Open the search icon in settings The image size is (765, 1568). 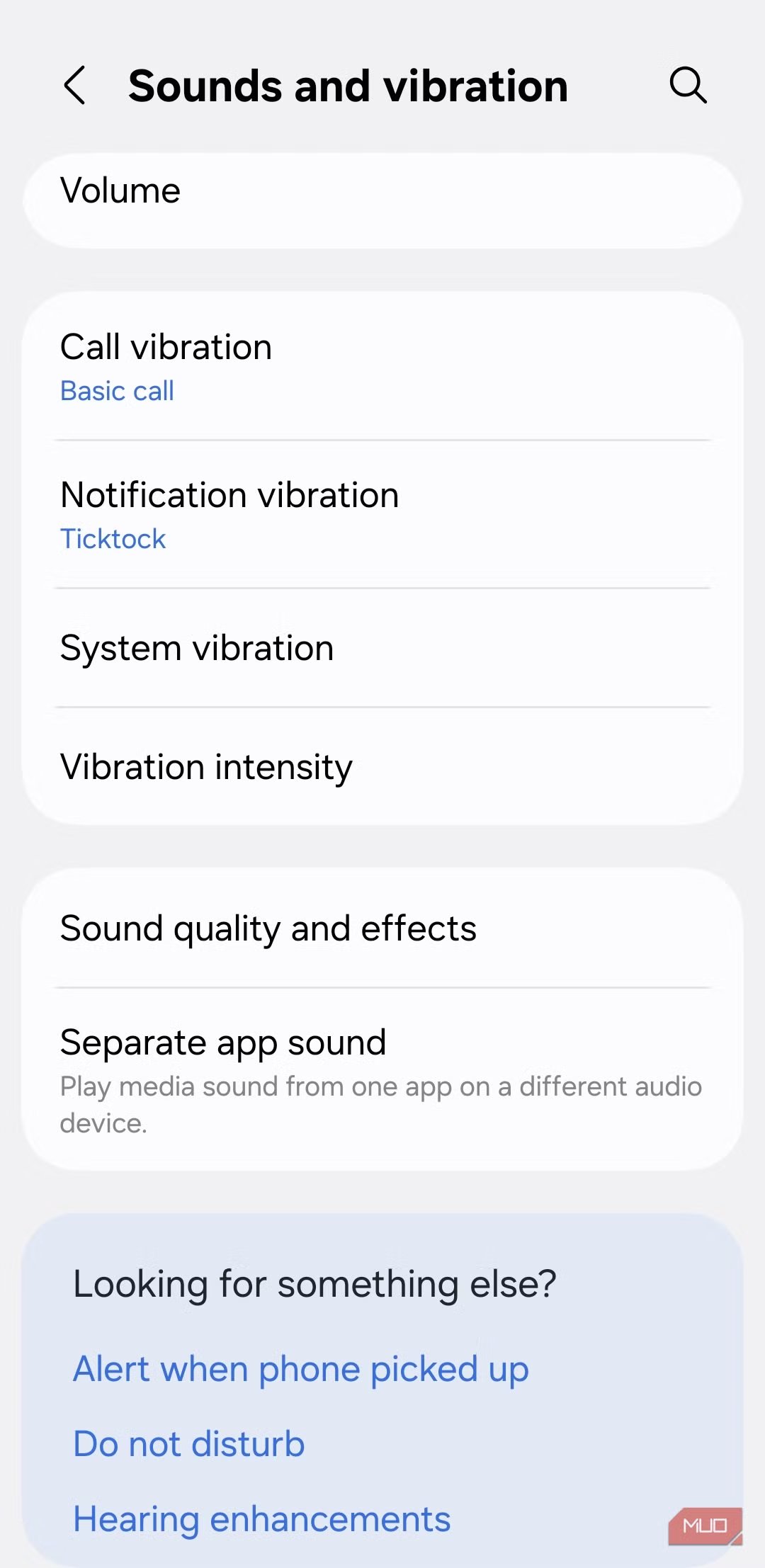tap(687, 86)
